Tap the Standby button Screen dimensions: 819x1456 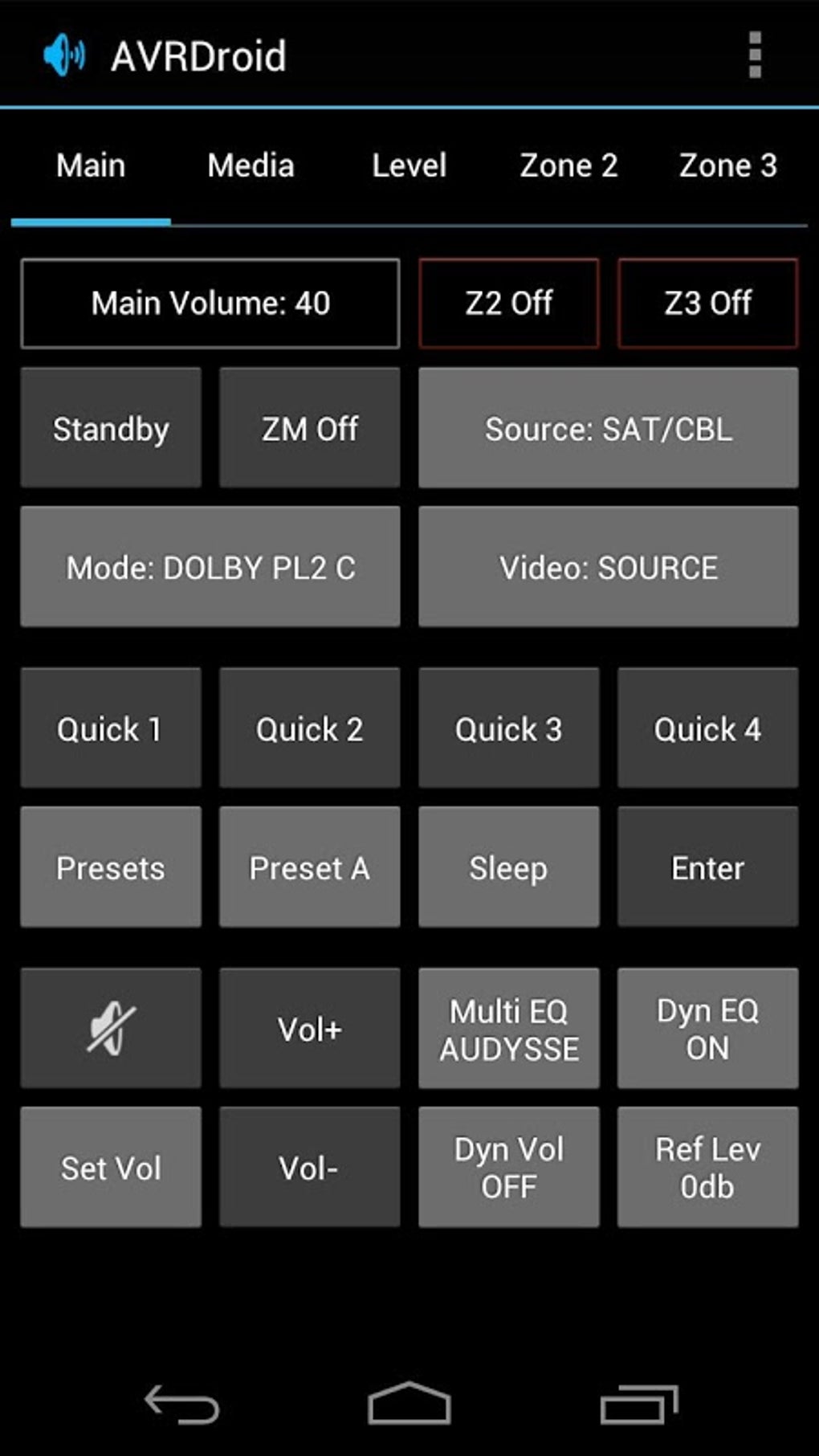click(x=111, y=428)
